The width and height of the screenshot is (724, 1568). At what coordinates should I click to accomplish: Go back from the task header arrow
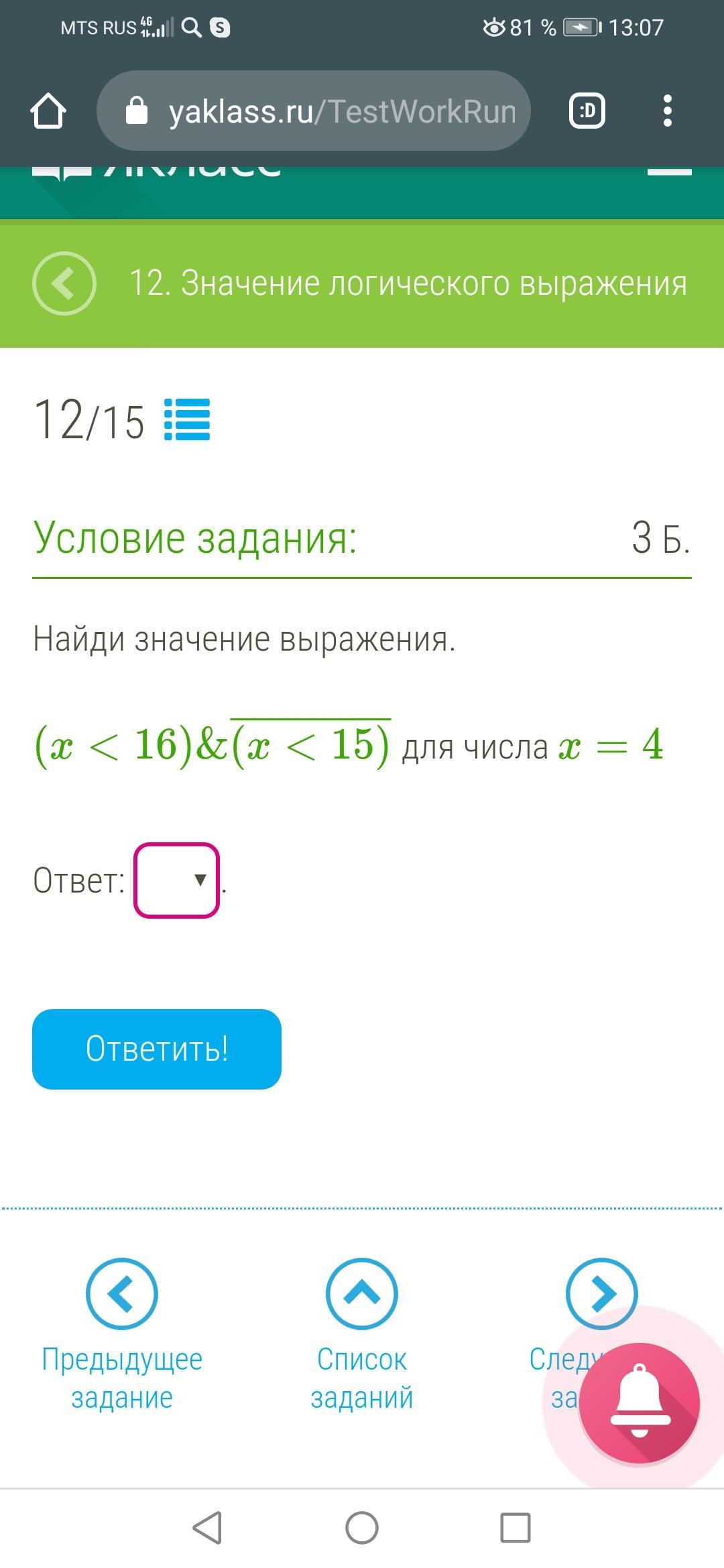click(64, 283)
